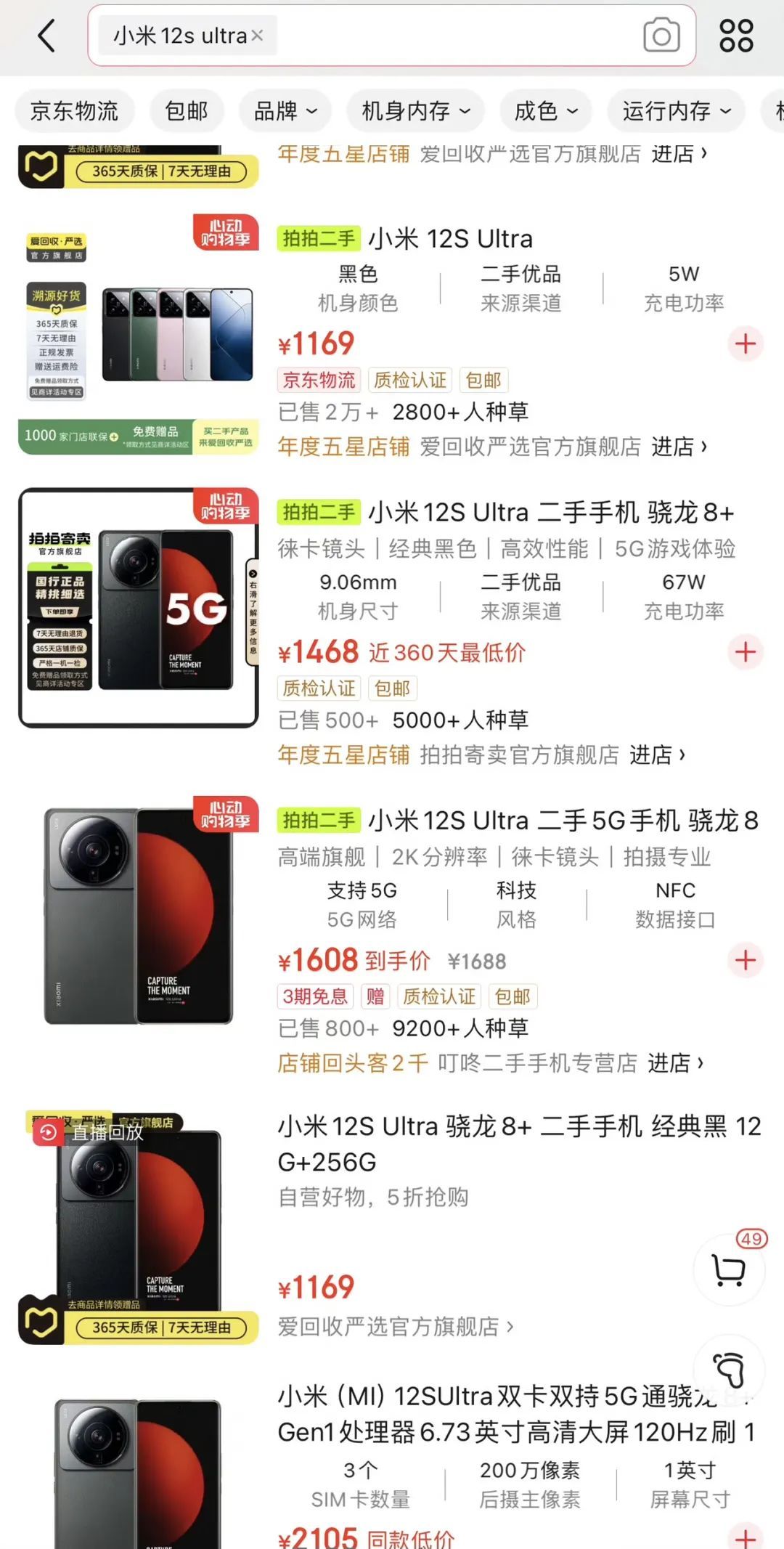The height and width of the screenshot is (1549, 784).
Task: Go back with the top-left arrow
Action: [x=46, y=36]
